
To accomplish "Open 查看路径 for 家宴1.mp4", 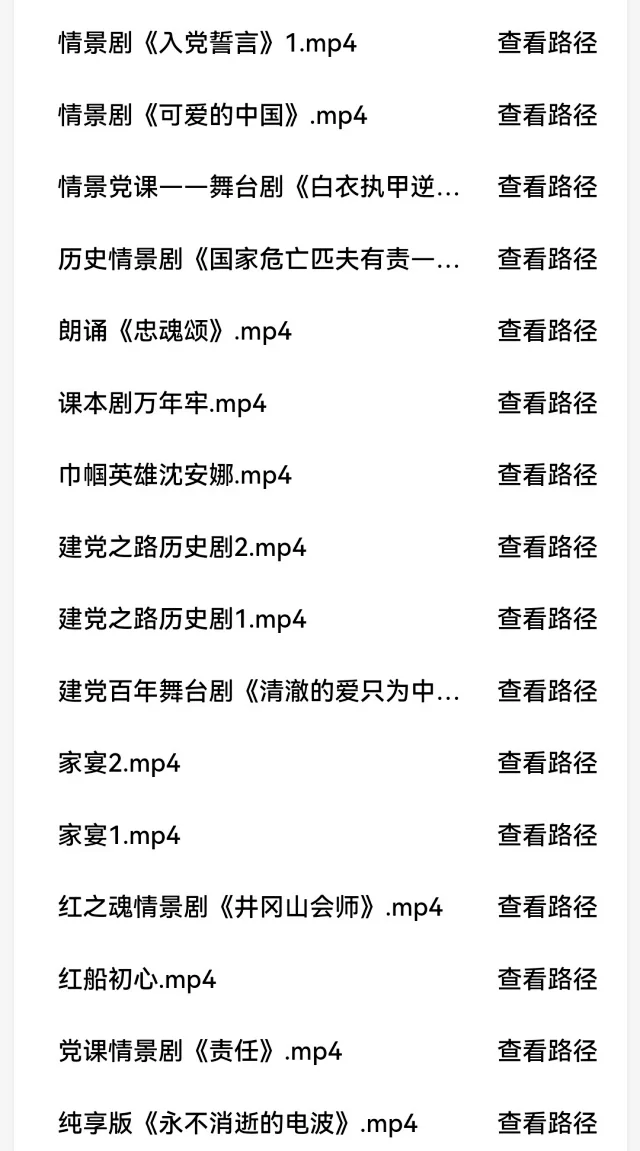I will tap(548, 835).
